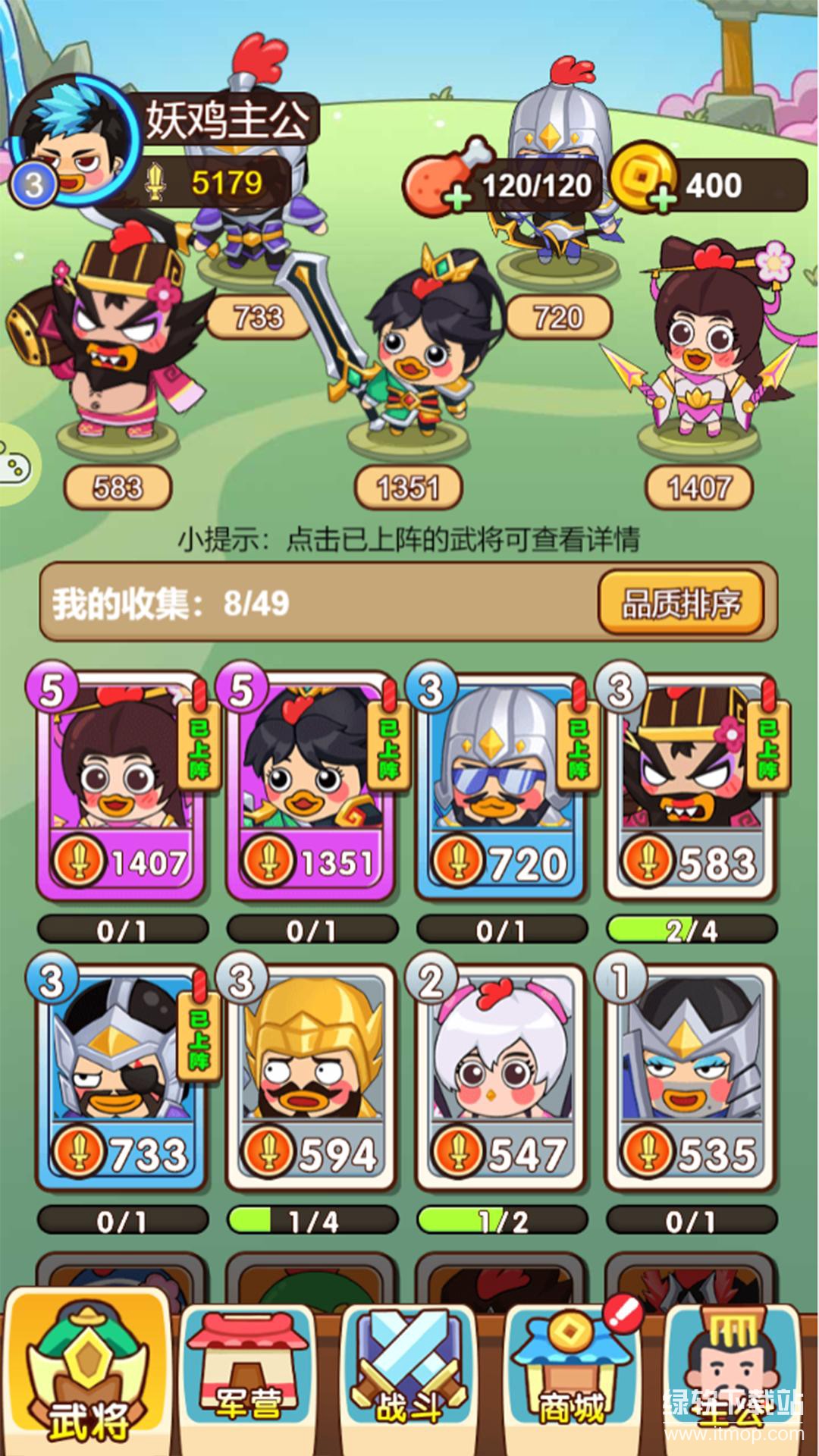
Task: View the hero card with power 535
Action: click(690, 1077)
